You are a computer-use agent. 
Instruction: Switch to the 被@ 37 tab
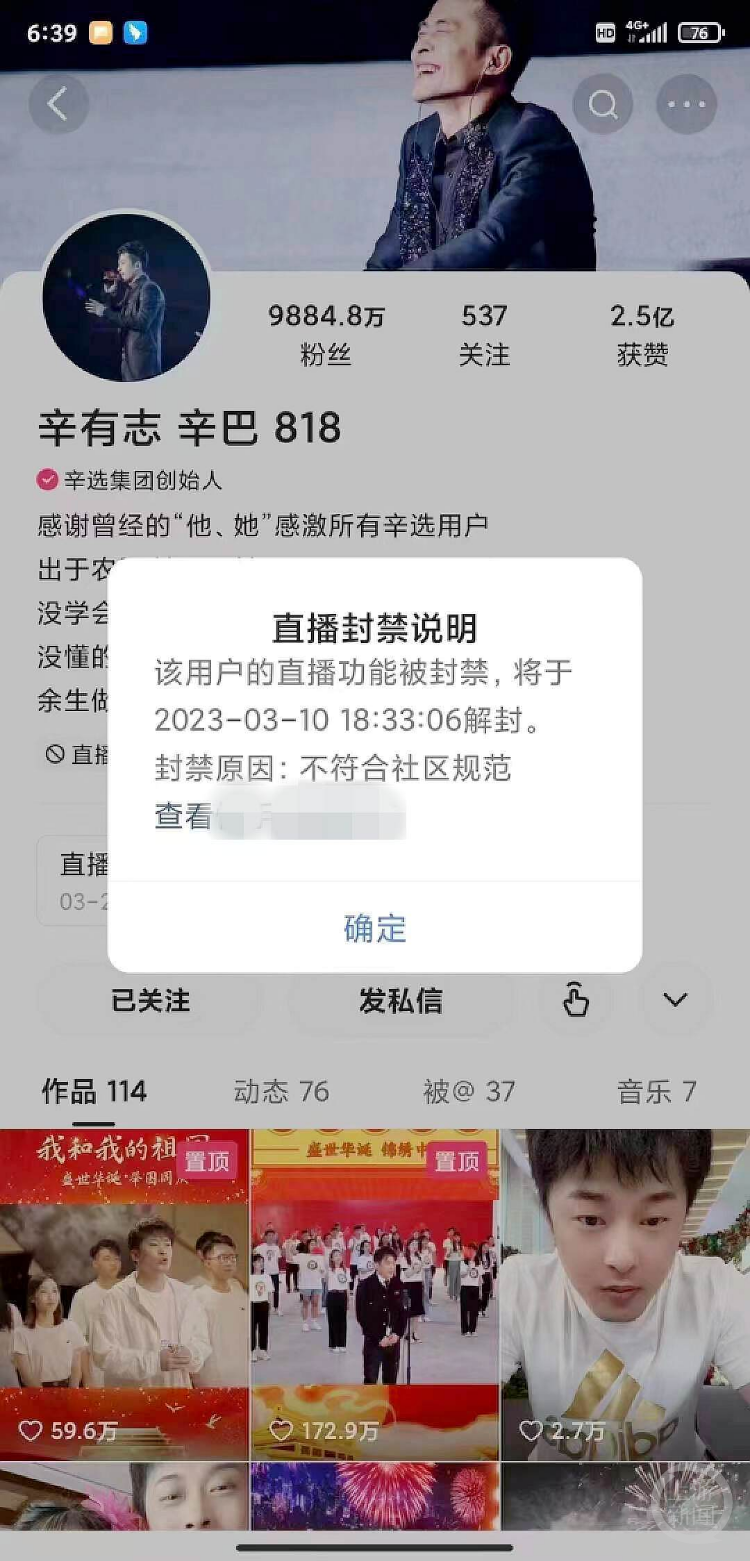click(x=468, y=1091)
